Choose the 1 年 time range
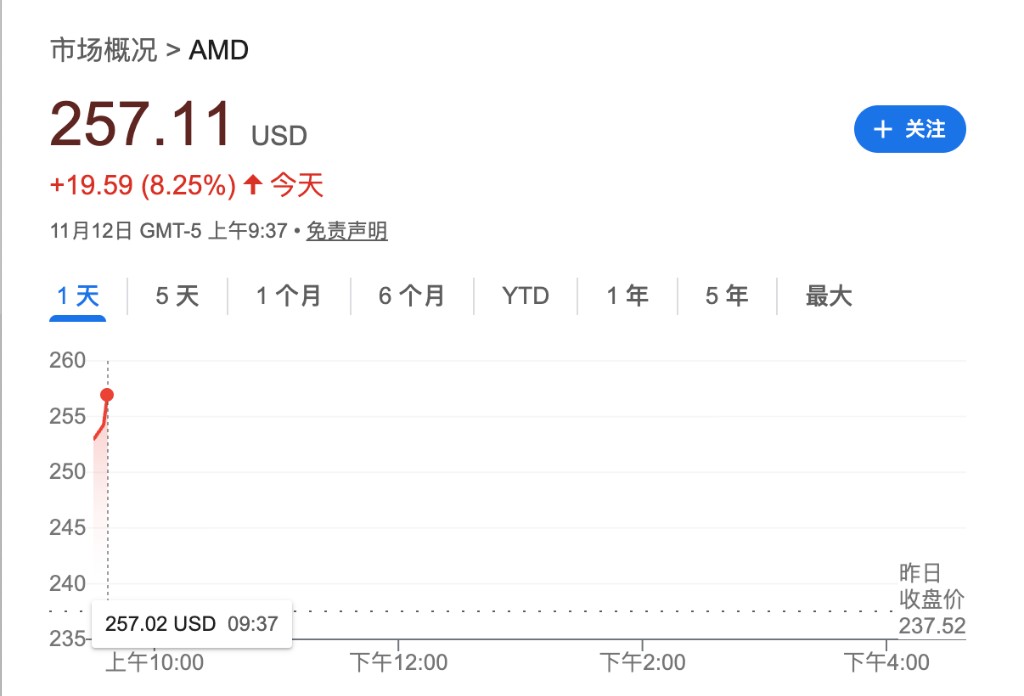 click(x=627, y=296)
